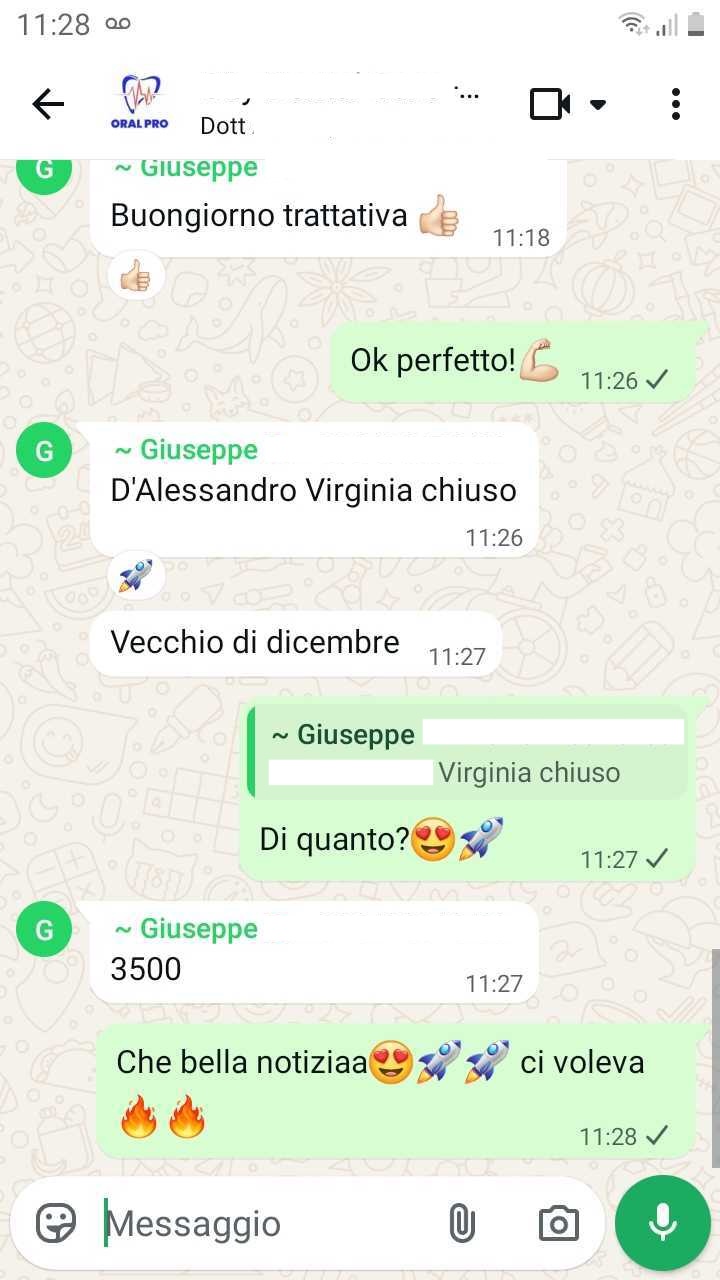View rocket reaction on Virginia chiuso message

coord(135,576)
